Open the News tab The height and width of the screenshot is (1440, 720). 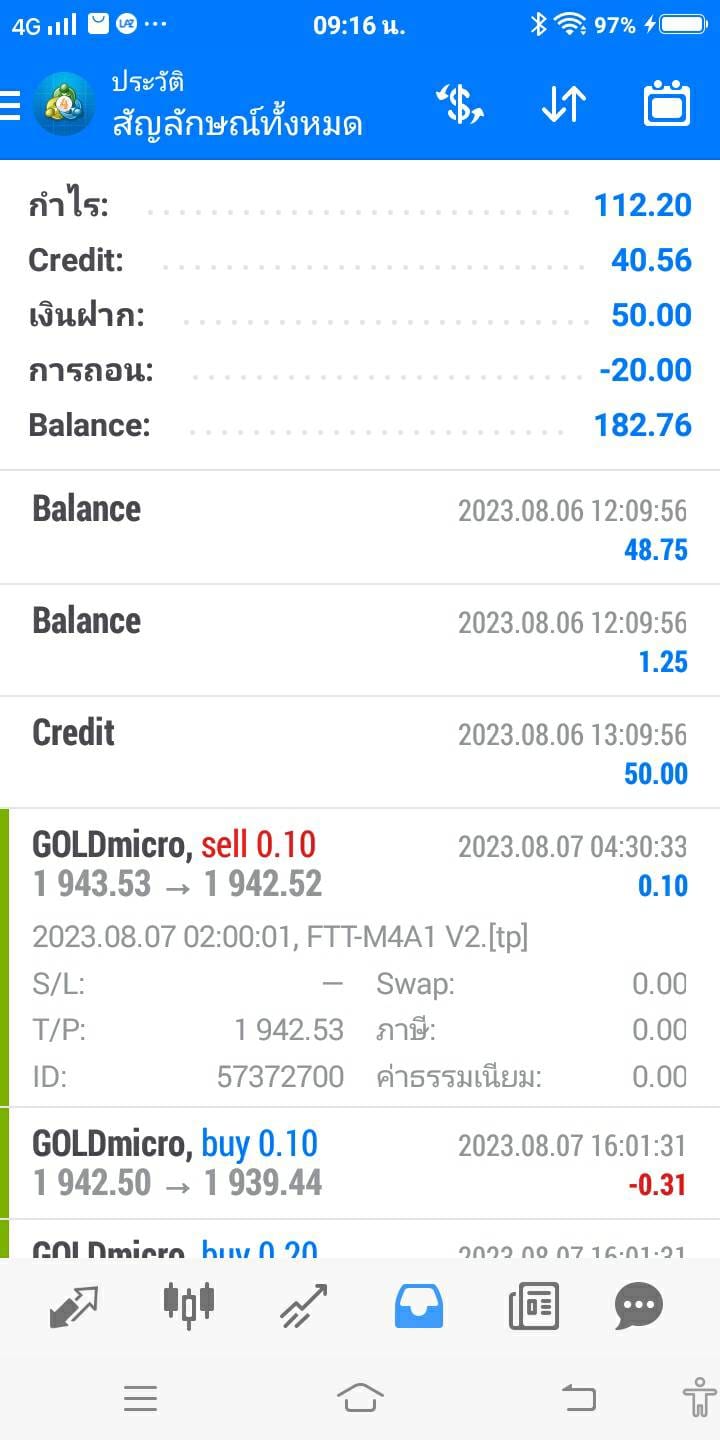pyautogui.click(x=533, y=1306)
